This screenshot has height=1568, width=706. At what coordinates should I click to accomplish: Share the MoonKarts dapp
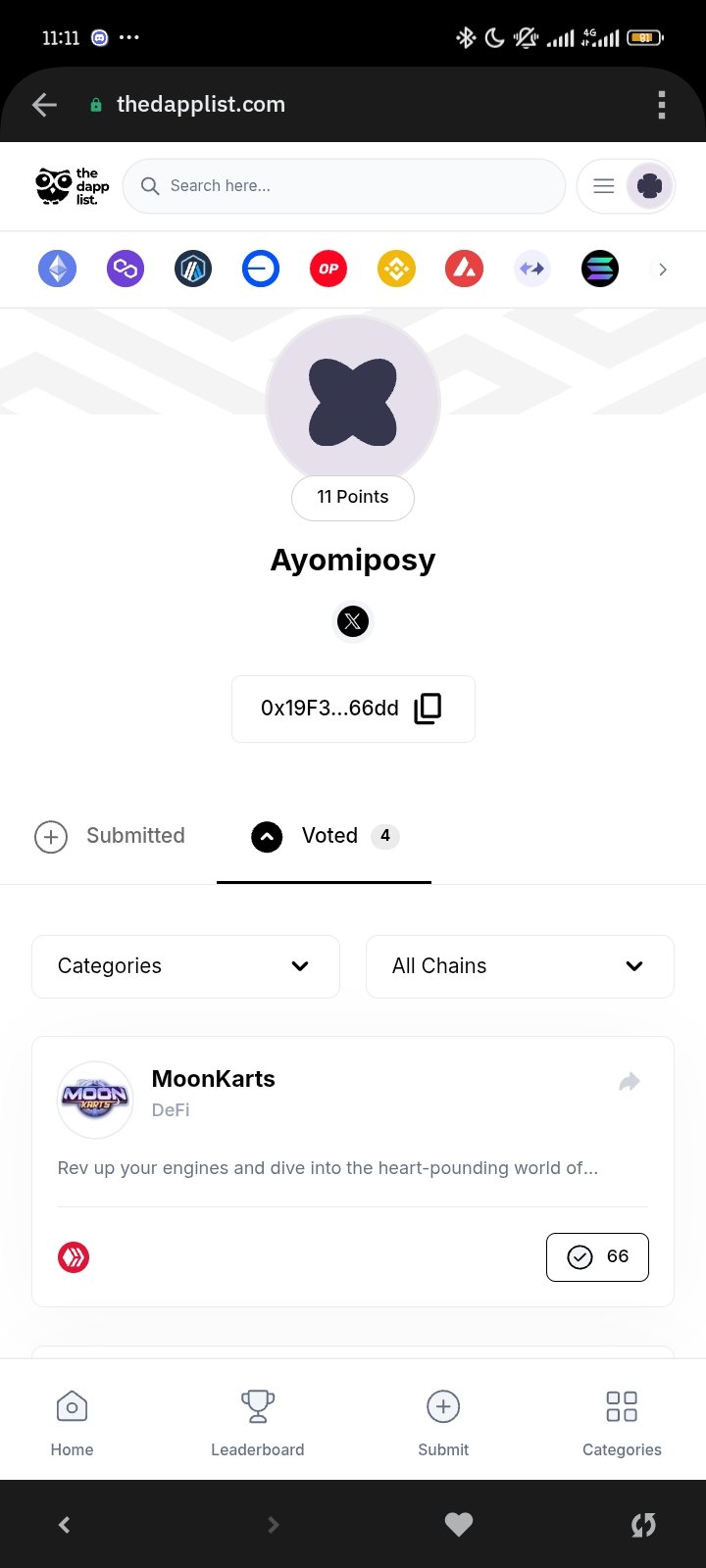pos(630,1082)
